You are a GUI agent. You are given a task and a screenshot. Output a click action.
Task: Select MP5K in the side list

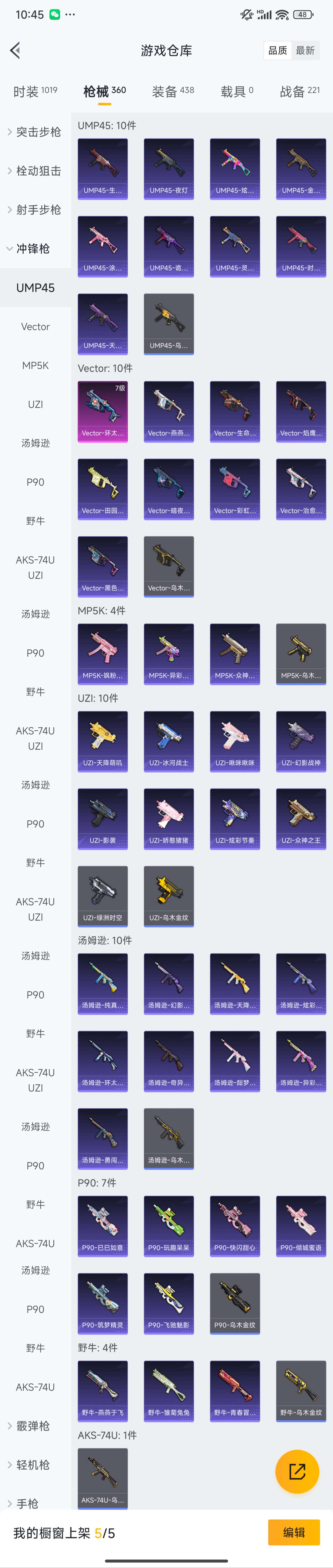35,366
